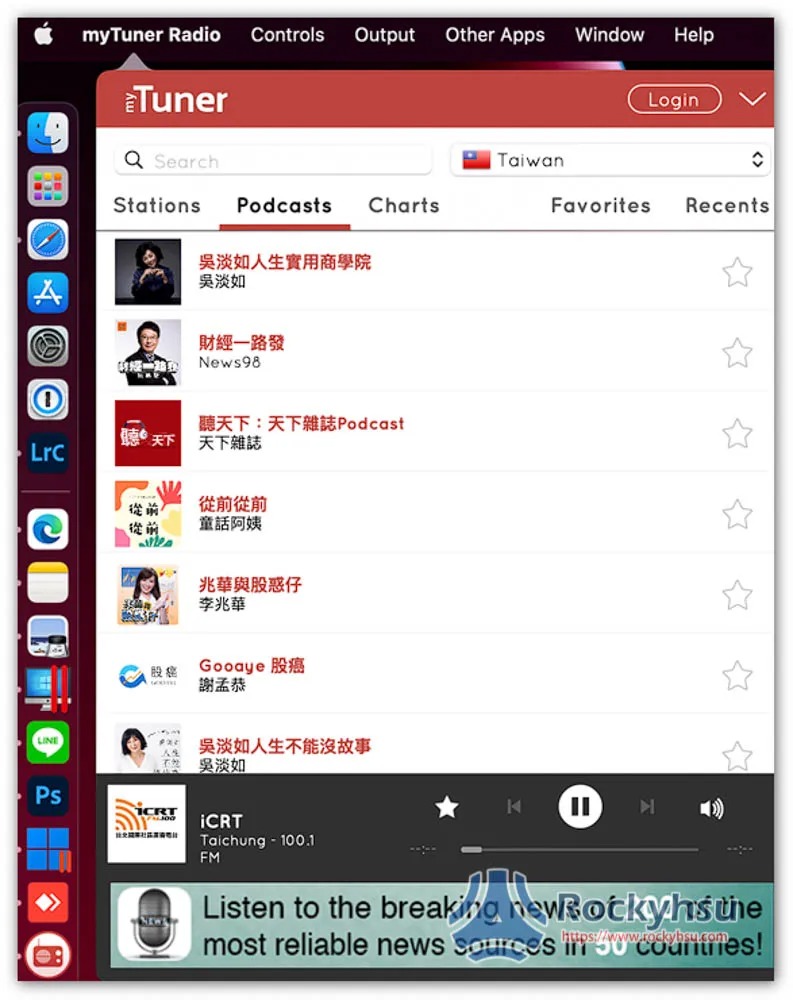The image size is (793, 1000).
Task: Star the 兆華與股惑仔 podcast
Action: point(737,595)
